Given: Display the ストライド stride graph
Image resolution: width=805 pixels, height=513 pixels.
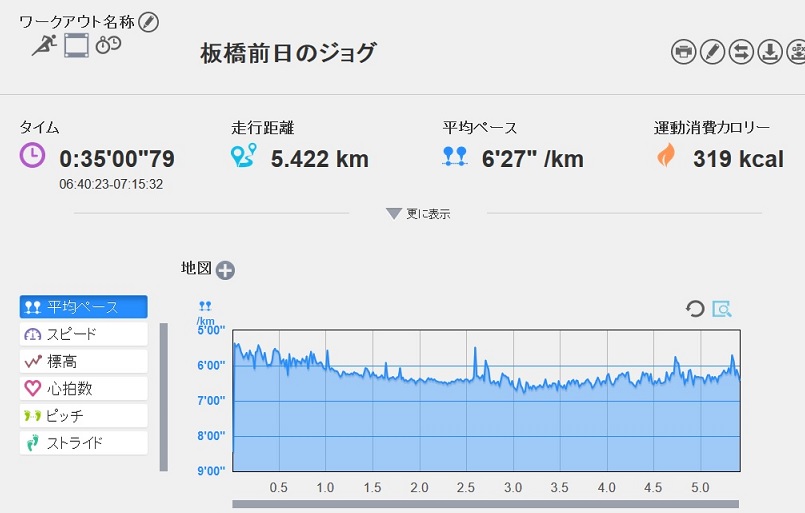Looking at the screenshot, I should click(x=83, y=442).
